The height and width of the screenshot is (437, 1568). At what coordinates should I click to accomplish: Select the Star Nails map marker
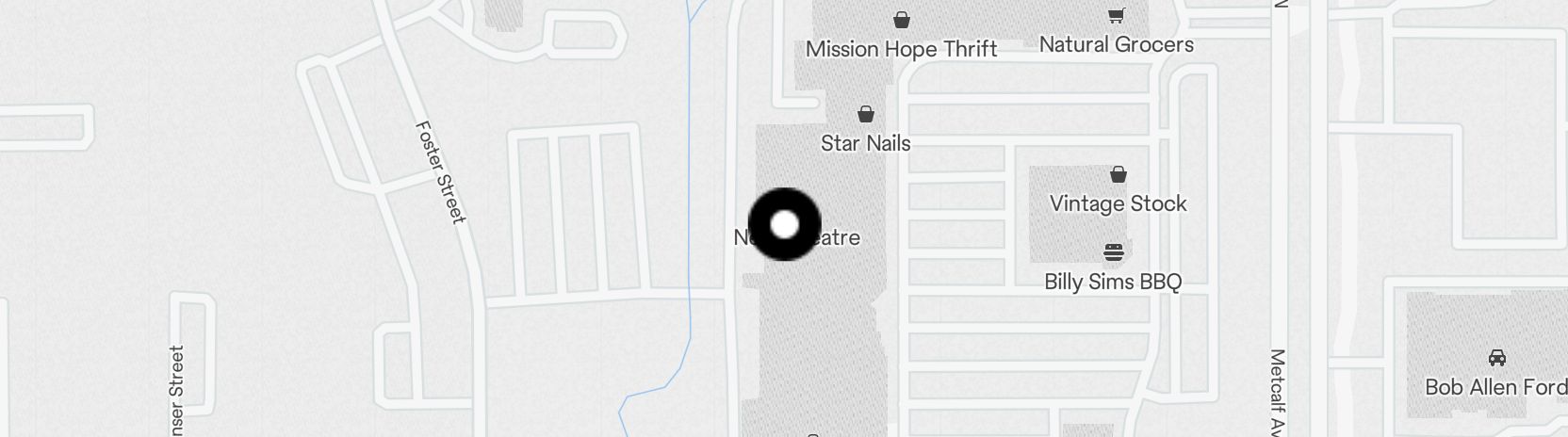pos(865,115)
